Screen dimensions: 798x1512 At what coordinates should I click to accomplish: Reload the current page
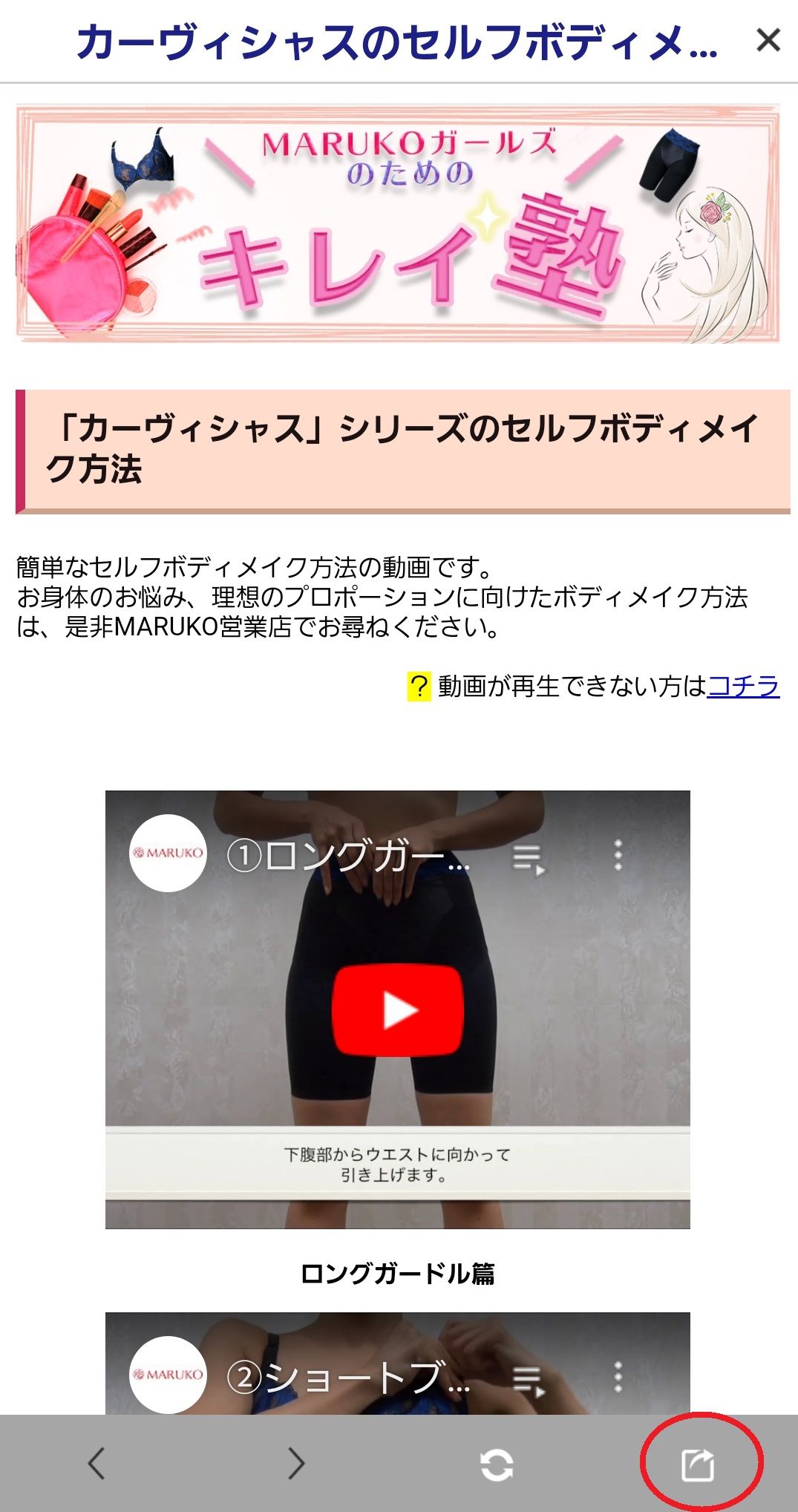(x=497, y=1464)
